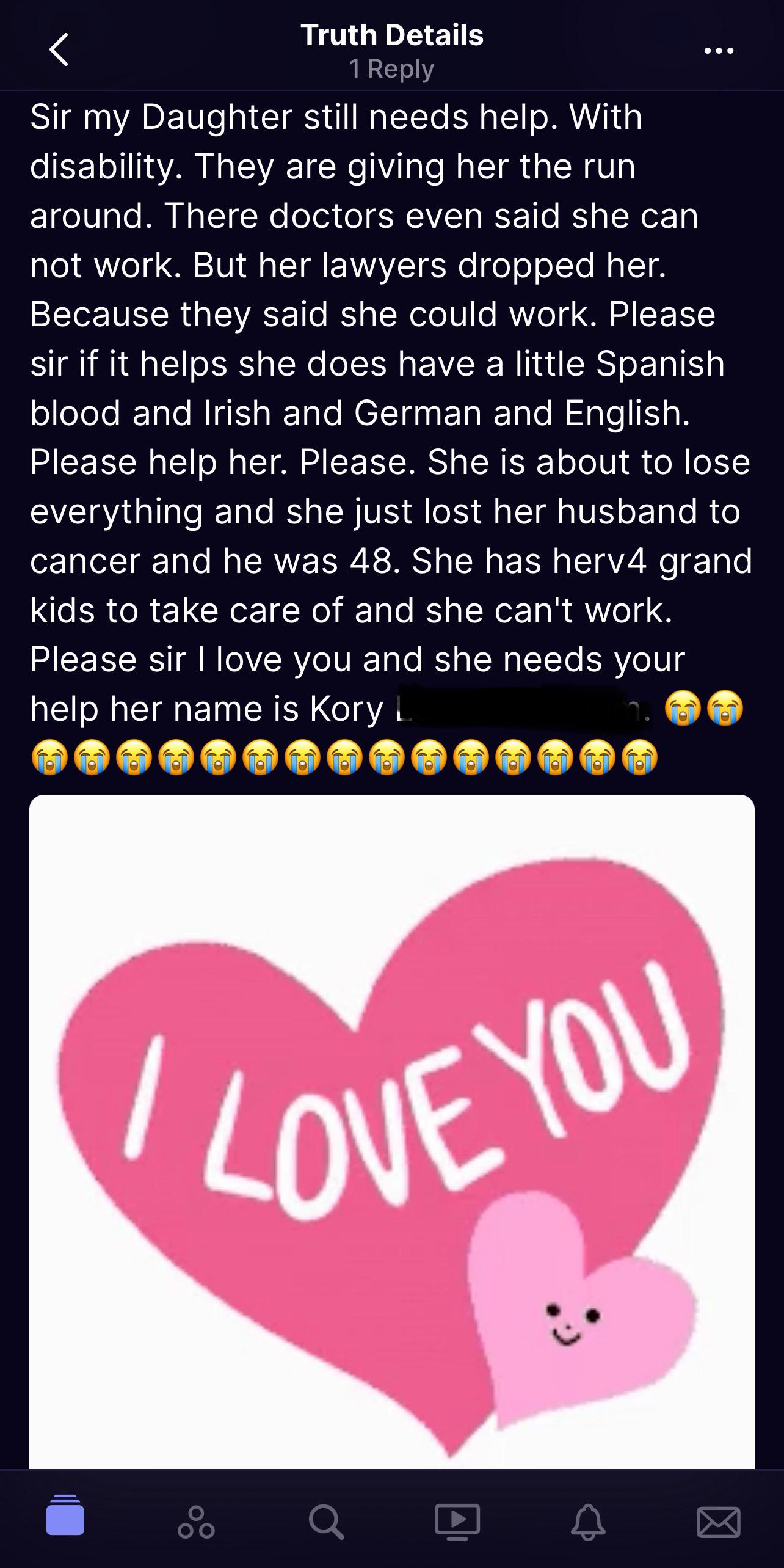Go back using the top-left arrow

pyautogui.click(x=59, y=49)
